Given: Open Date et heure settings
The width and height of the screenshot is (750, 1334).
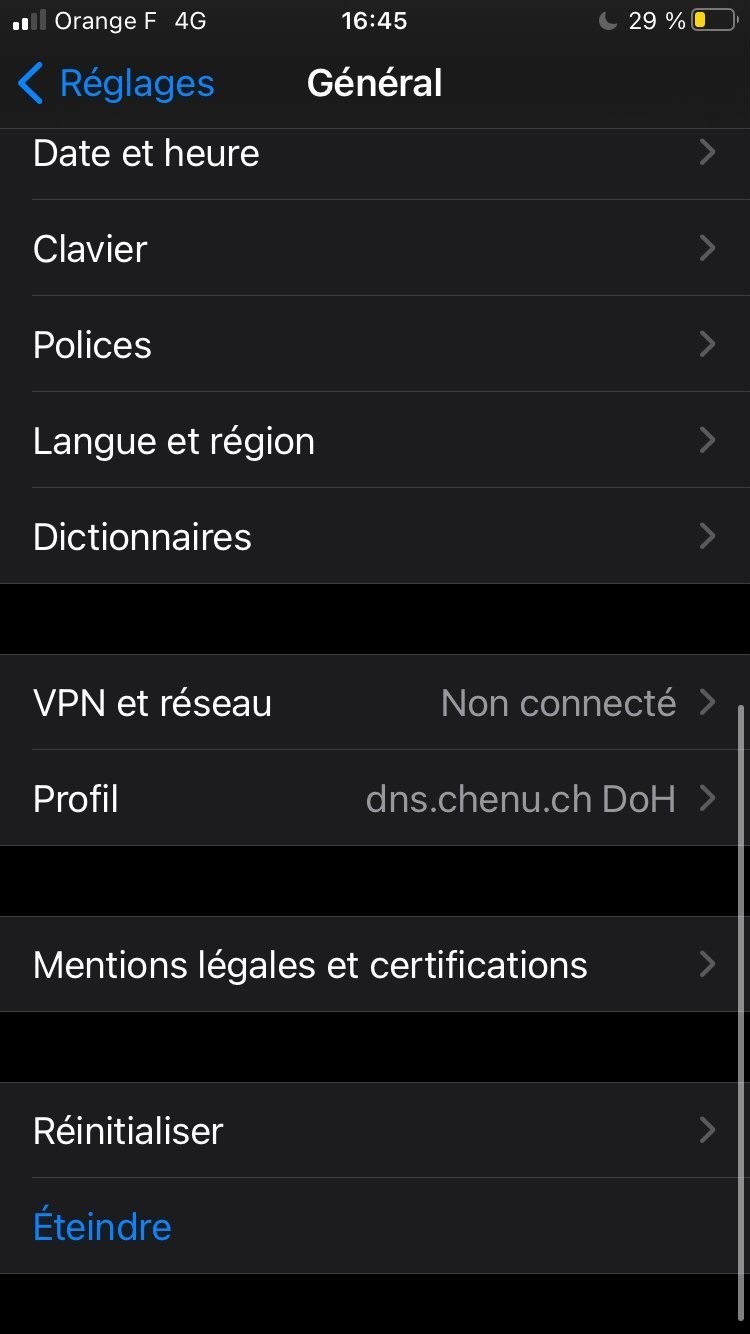Looking at the screenshot, I should click(x=375, y=153).
